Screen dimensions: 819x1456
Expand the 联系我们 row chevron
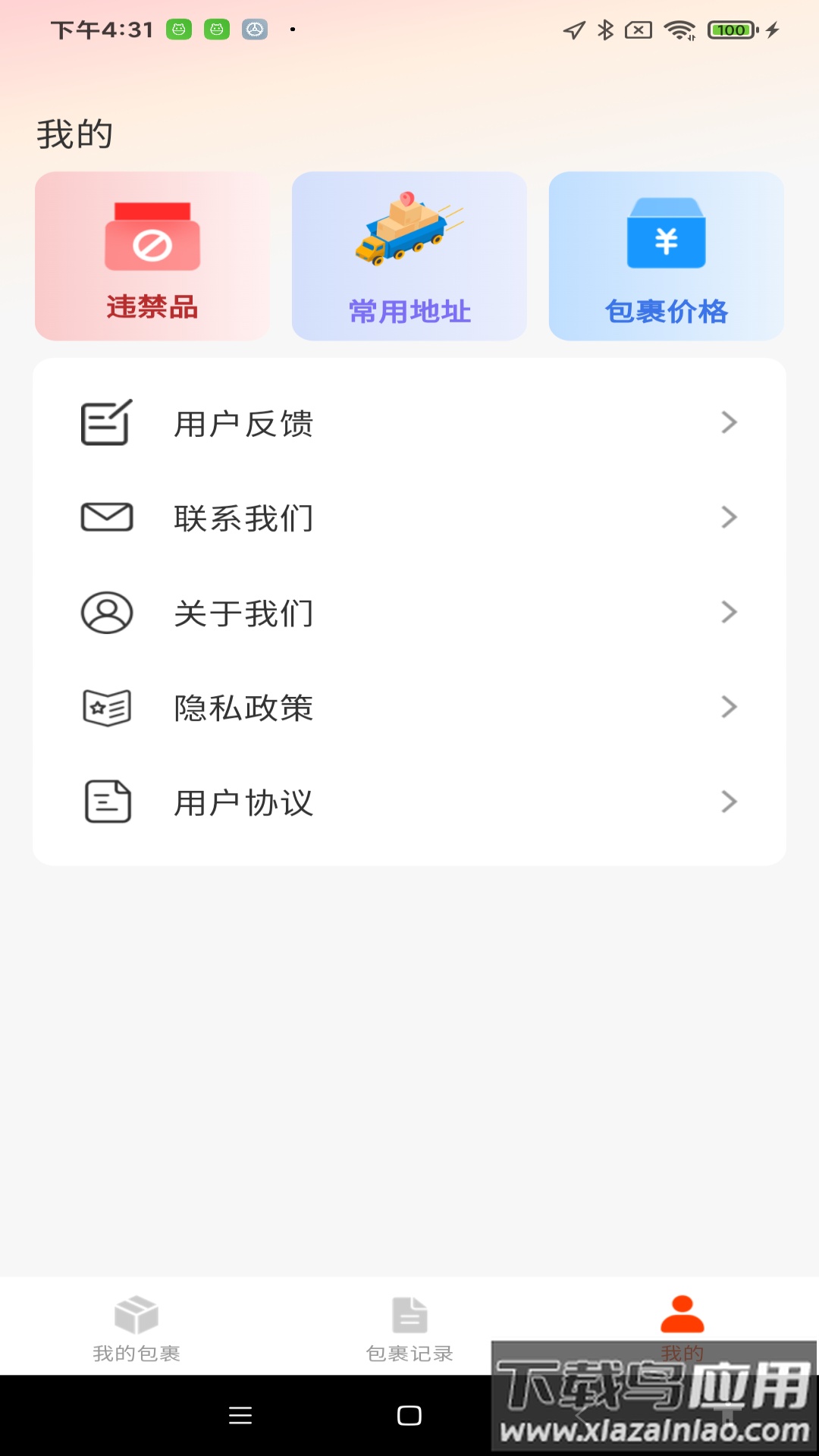[x=729, y=517]
